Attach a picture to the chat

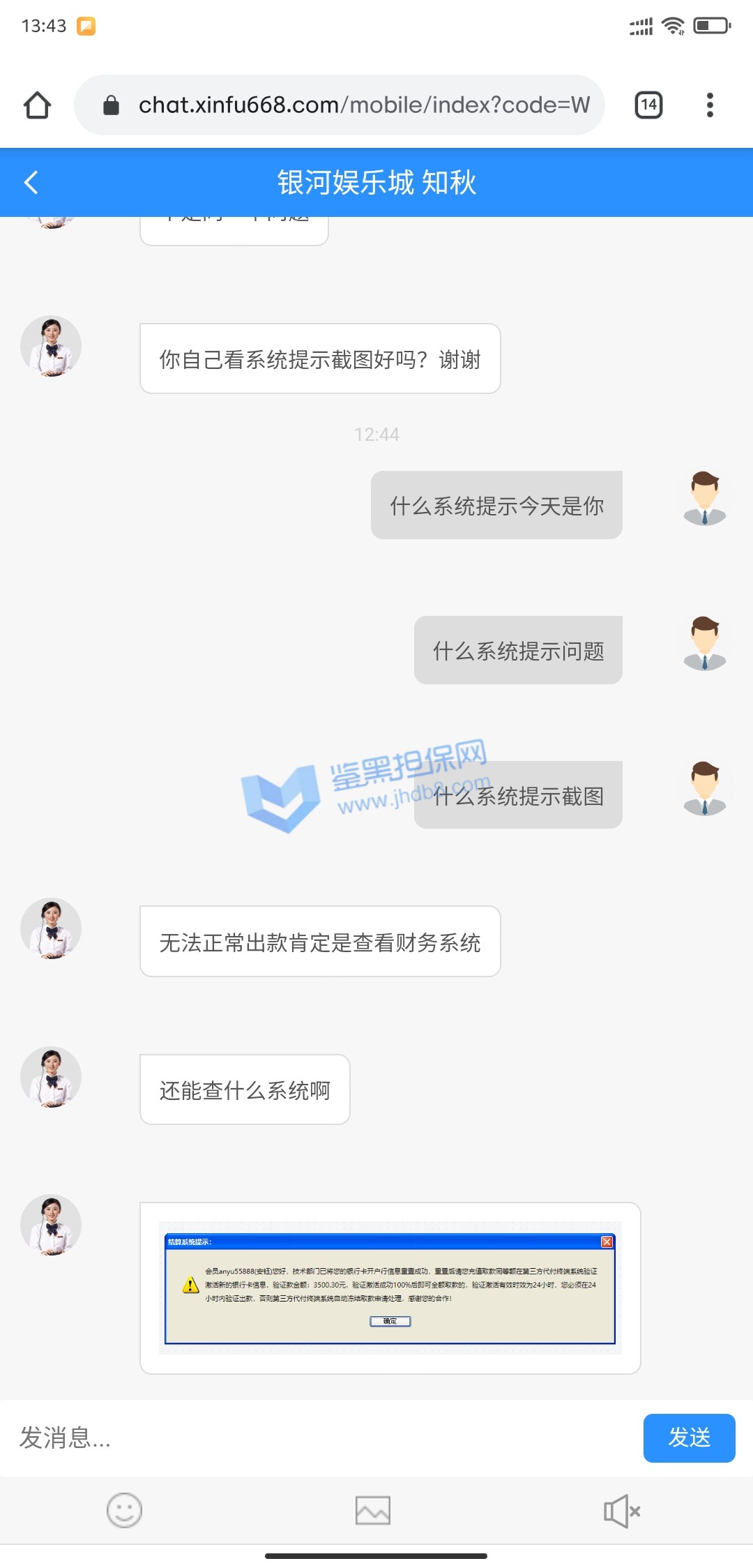coord(373,1511)
